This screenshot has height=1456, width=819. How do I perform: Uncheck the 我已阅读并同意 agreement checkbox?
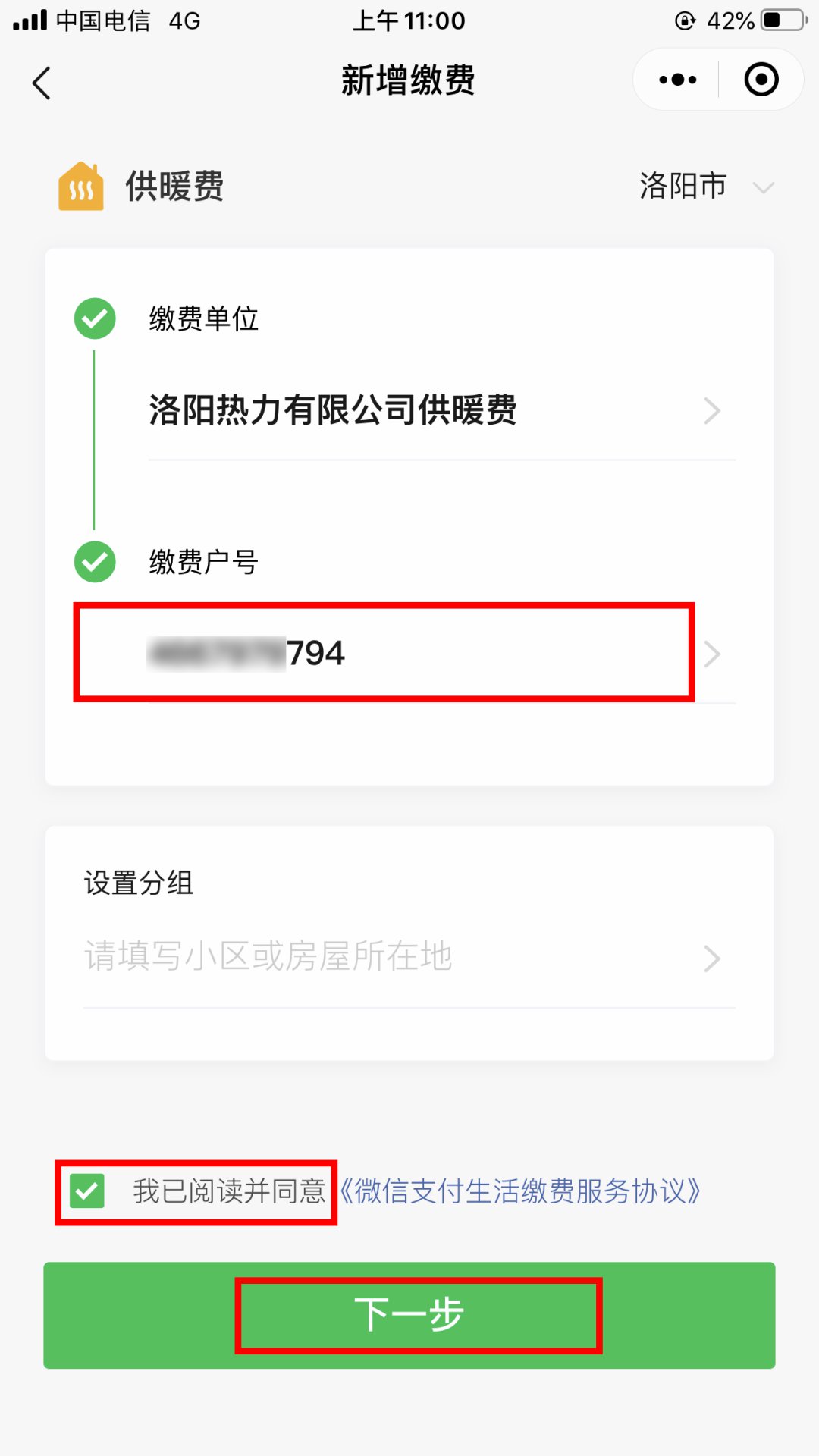[87, 1191]
